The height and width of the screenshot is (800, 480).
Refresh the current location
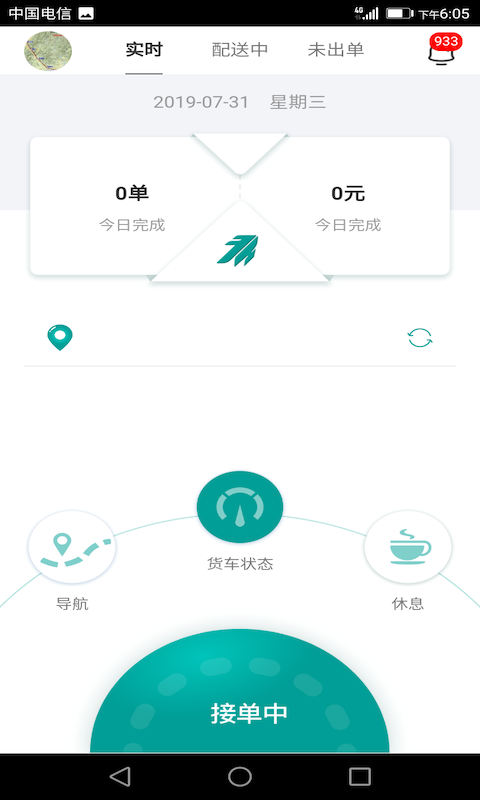tap(420, 338)
